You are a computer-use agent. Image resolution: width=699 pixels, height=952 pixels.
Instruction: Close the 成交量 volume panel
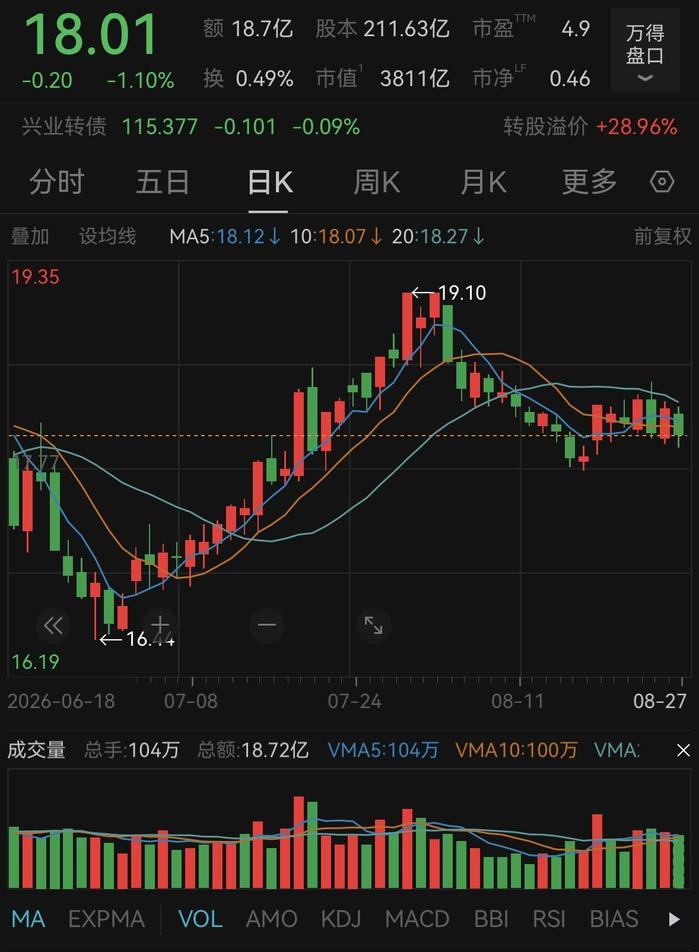683,751
